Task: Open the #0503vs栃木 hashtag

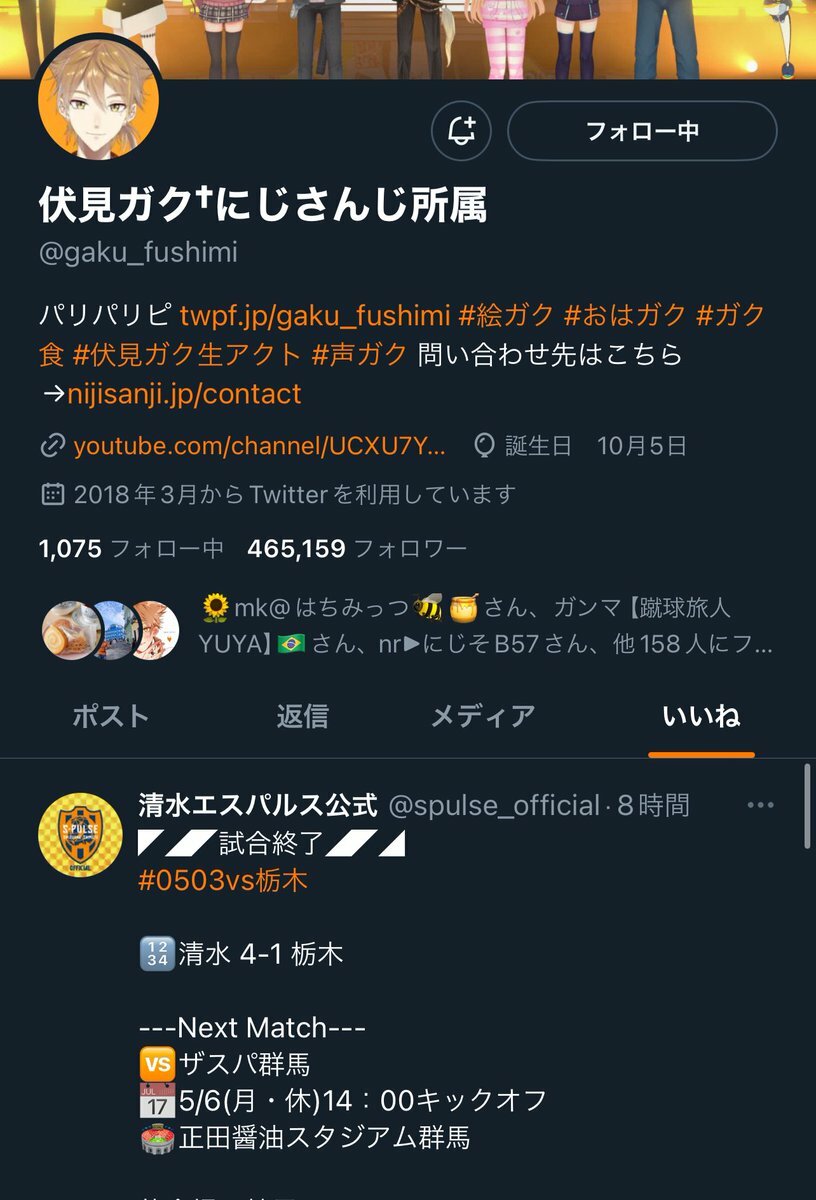Action: (x=222, y=880)
